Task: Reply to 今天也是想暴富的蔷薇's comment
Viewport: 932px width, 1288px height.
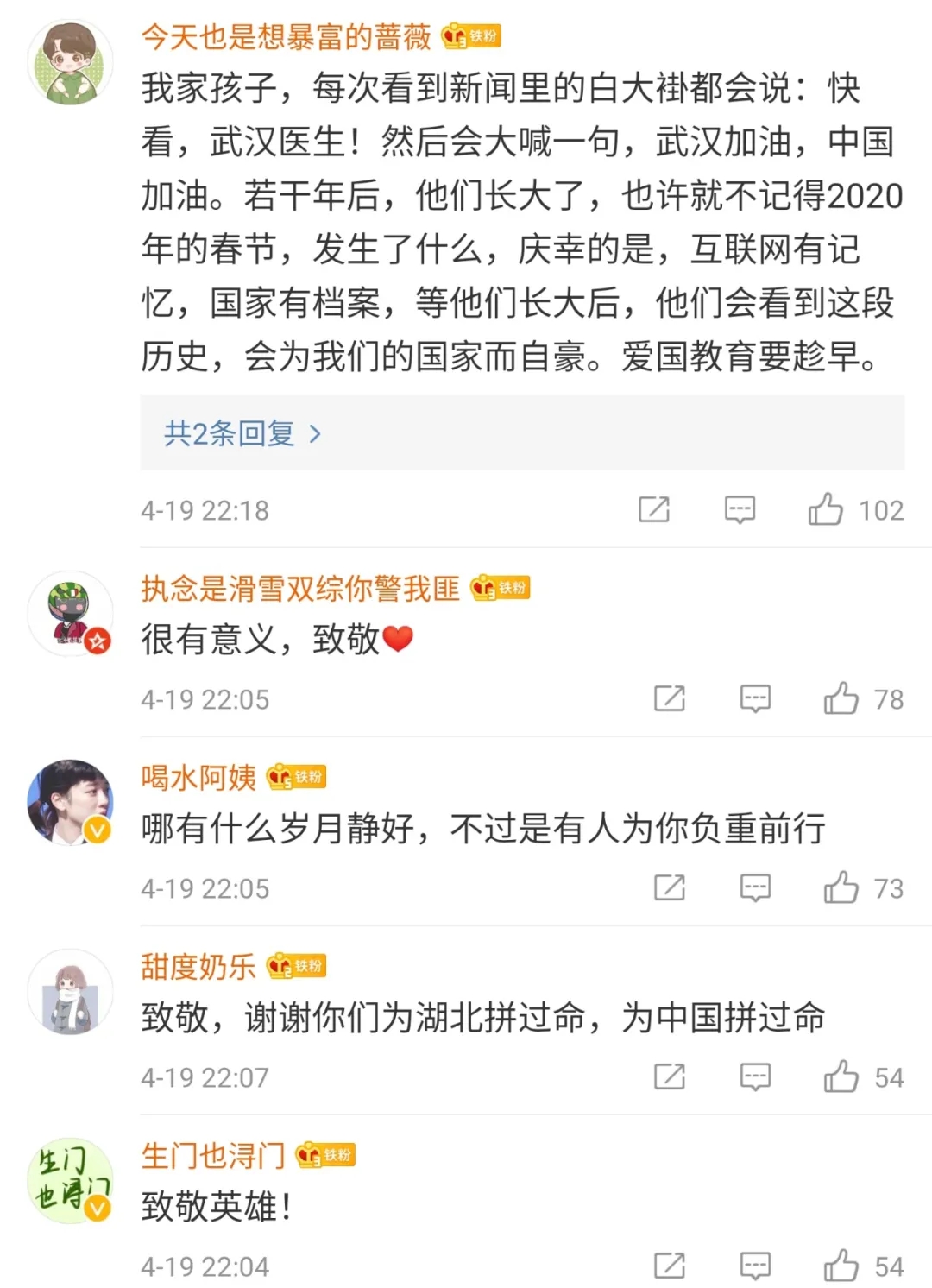Action: click(x=740, y=510)
